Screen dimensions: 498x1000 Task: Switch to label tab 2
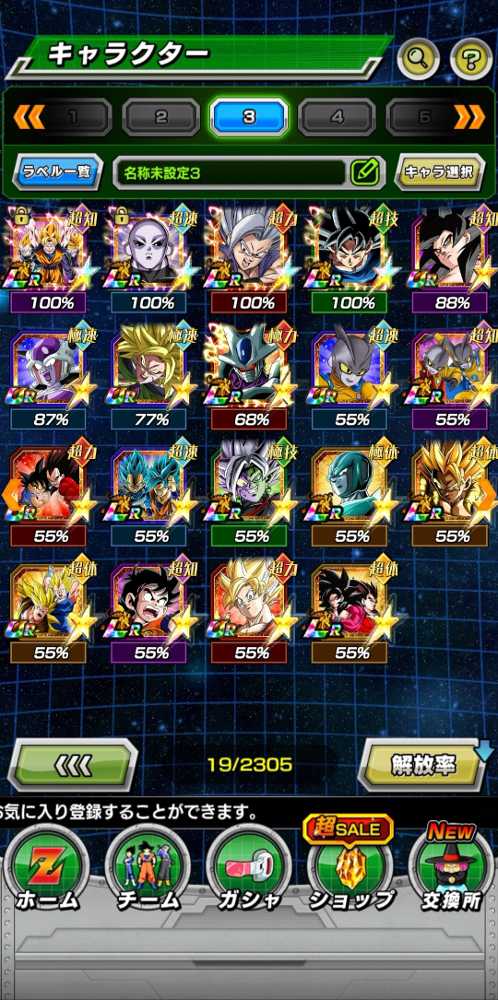pos(161,117)
